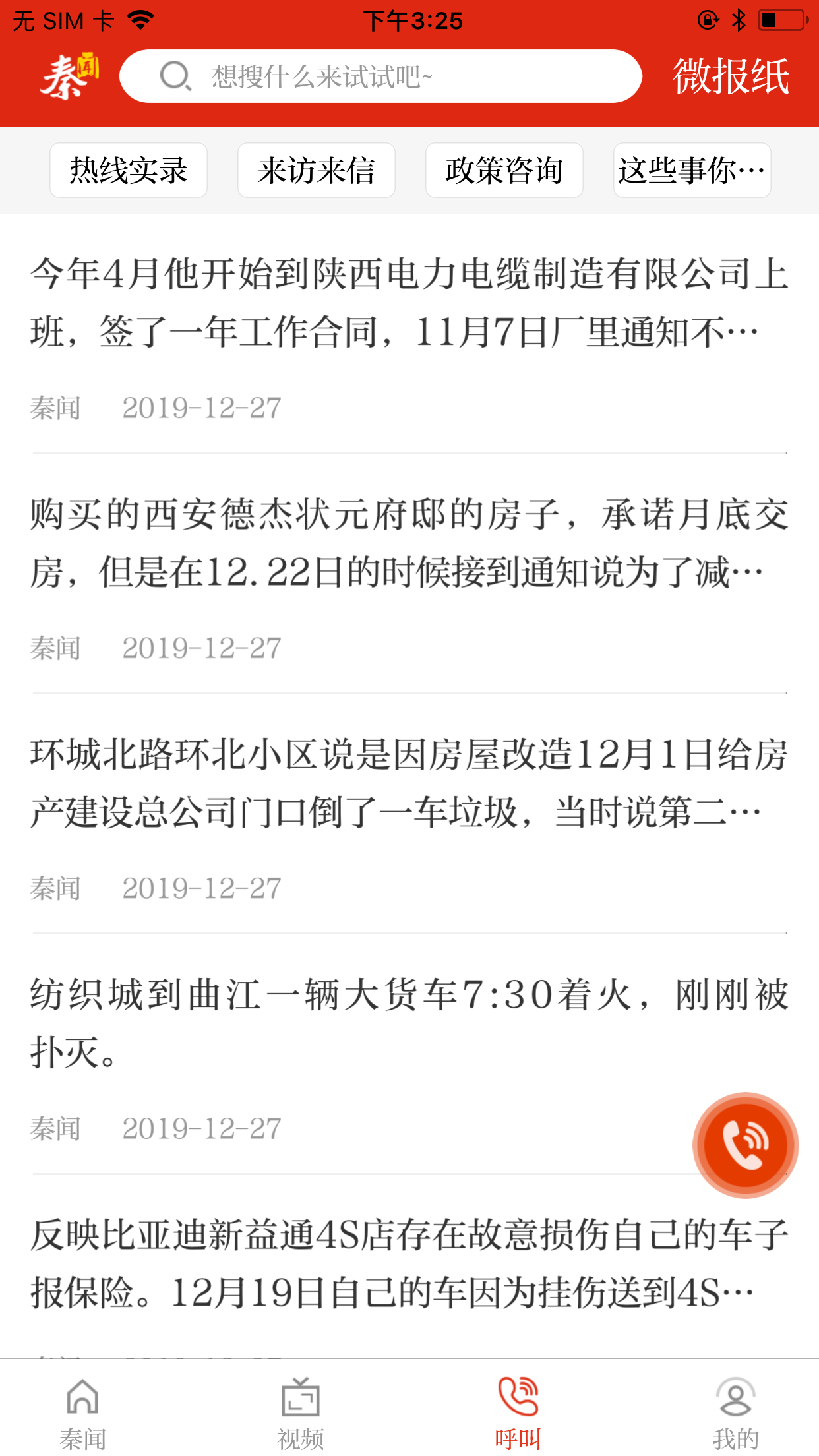
Task: Tap the Wi-Fi icon in status bar
Action: [x=138, y=18]
